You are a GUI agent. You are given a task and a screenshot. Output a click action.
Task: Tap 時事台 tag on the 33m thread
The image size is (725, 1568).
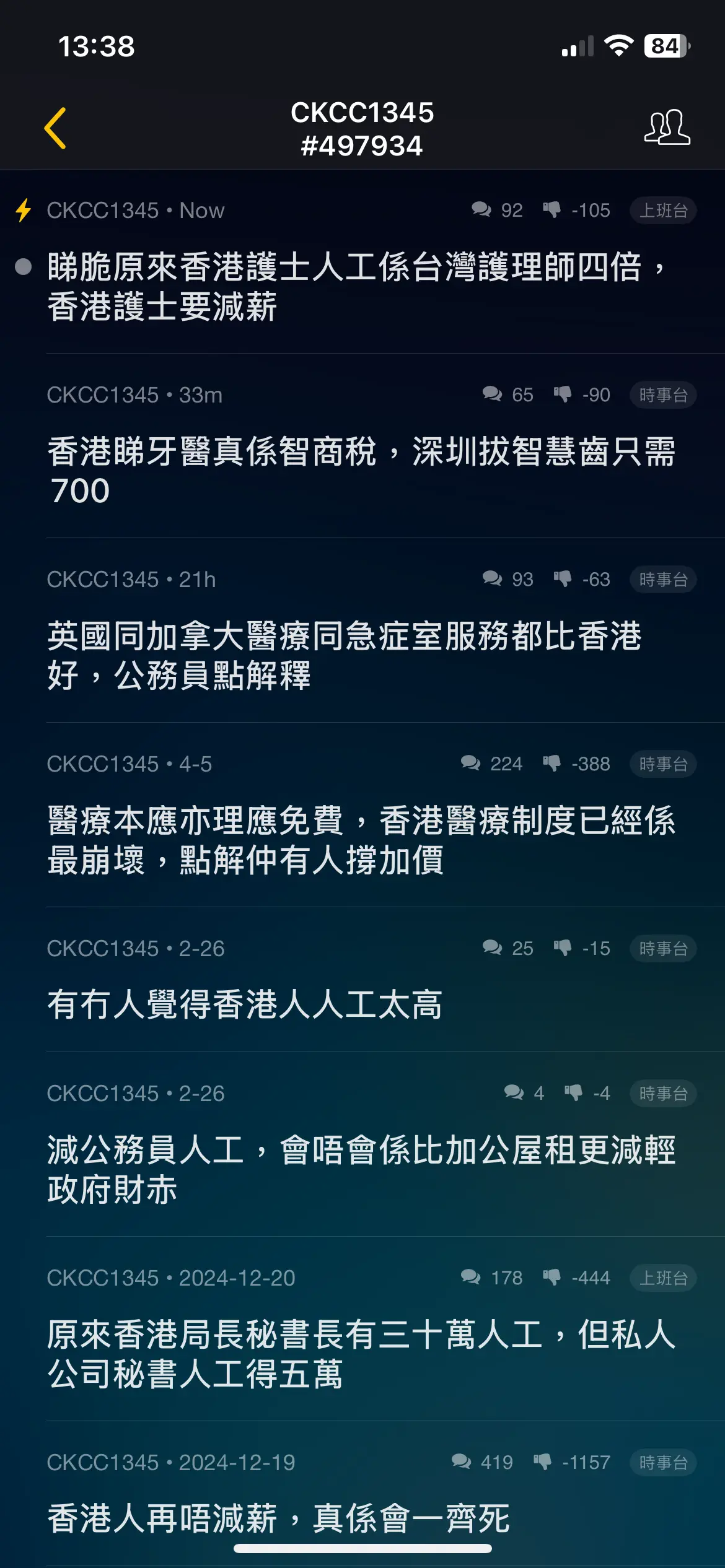click(x=663, y=395)
